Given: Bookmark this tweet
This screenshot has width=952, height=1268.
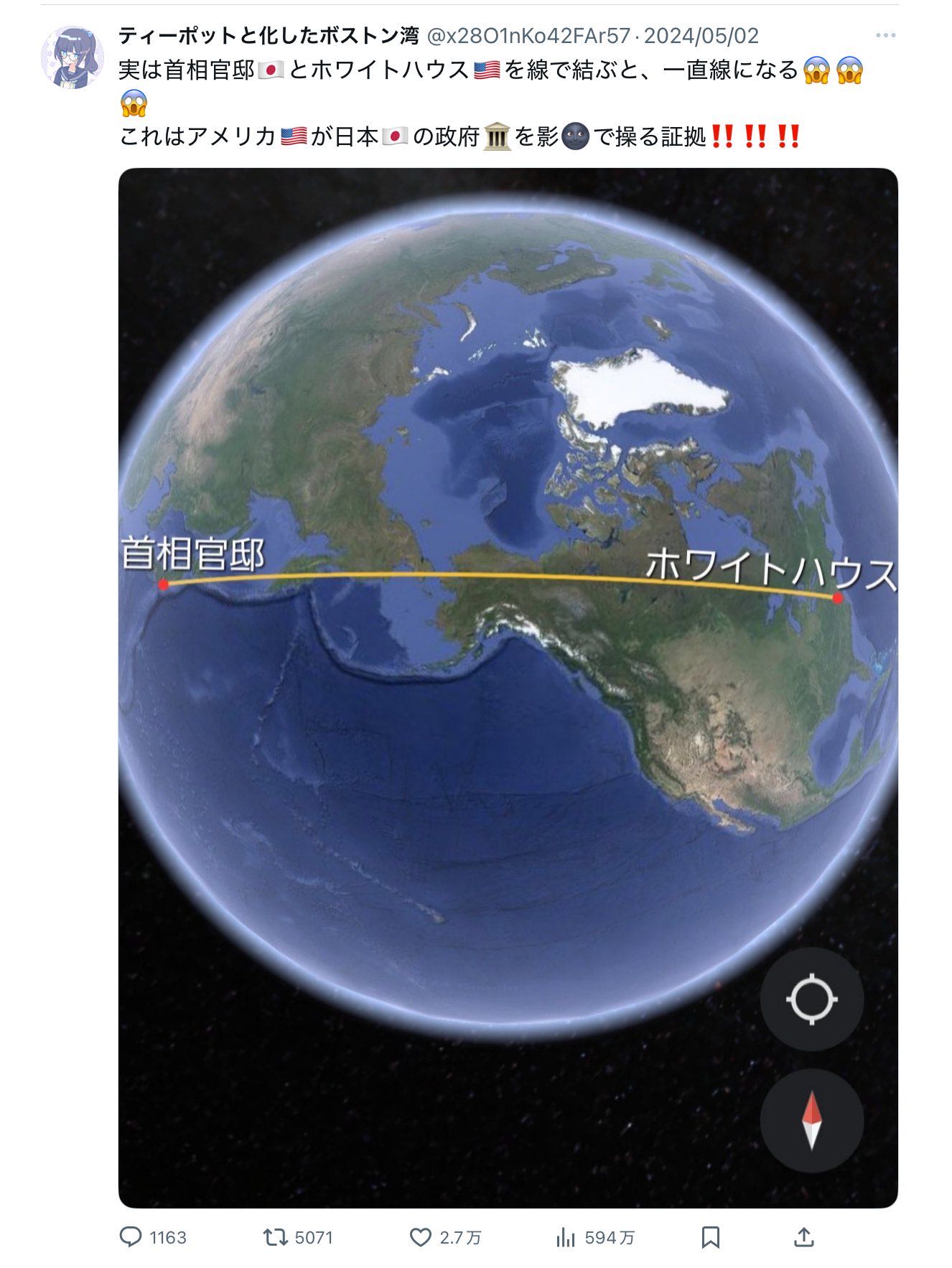Looking at the screenshot, I should [710, 1237].
